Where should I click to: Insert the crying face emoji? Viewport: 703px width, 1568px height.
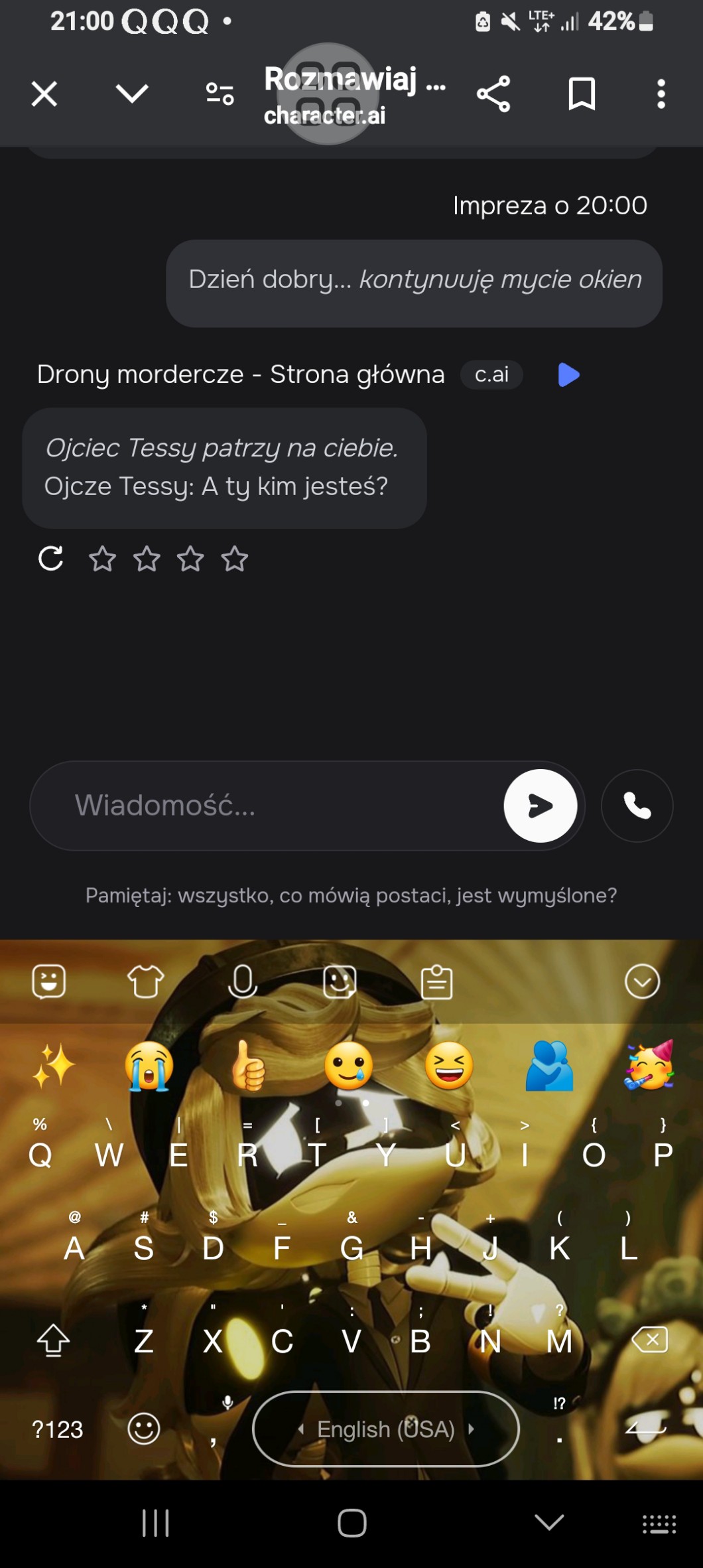(149, 1066)
